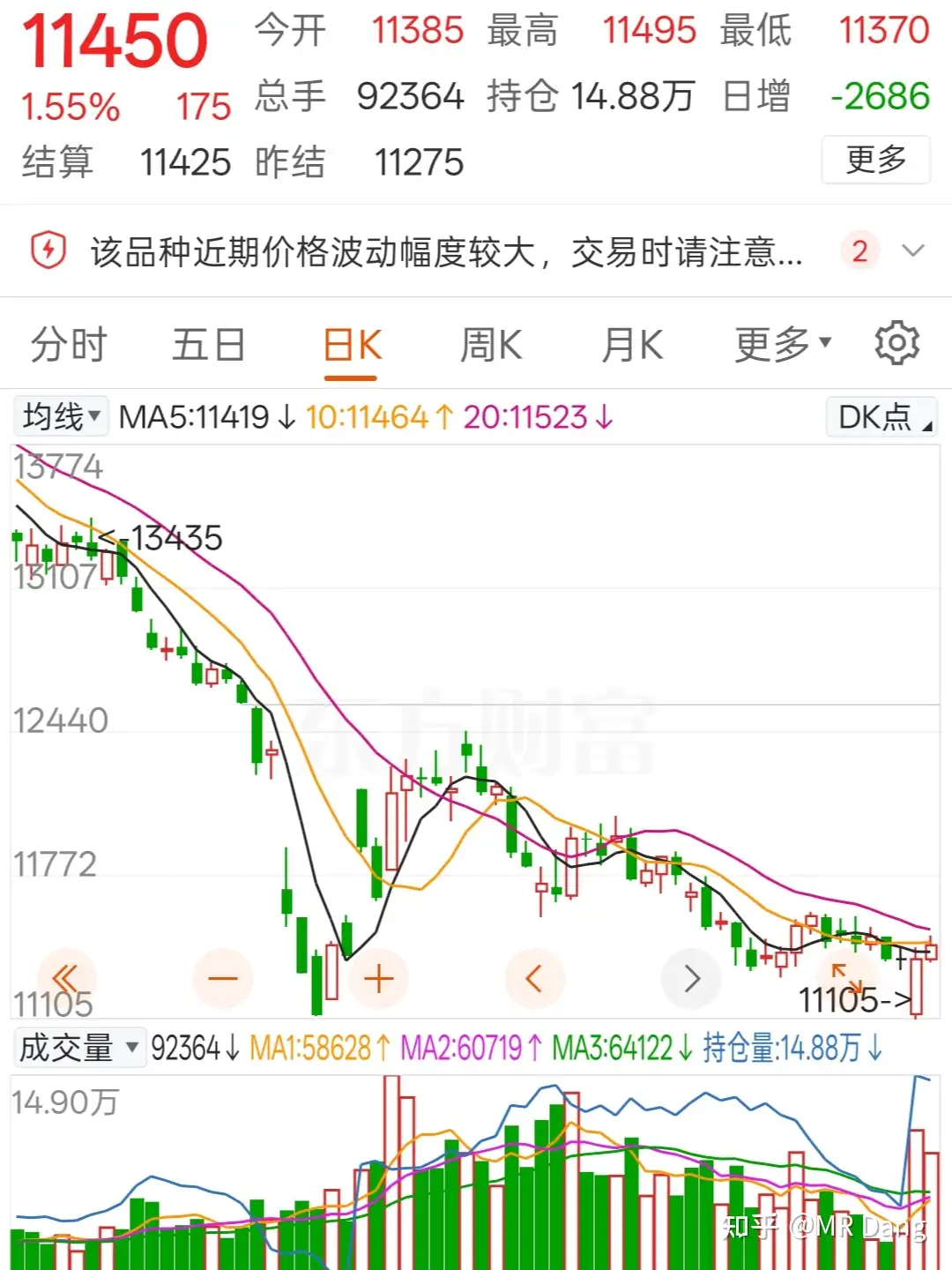Jump to earliest data using double-left arrow icon

pyautogui.click(x=66, y=978)
